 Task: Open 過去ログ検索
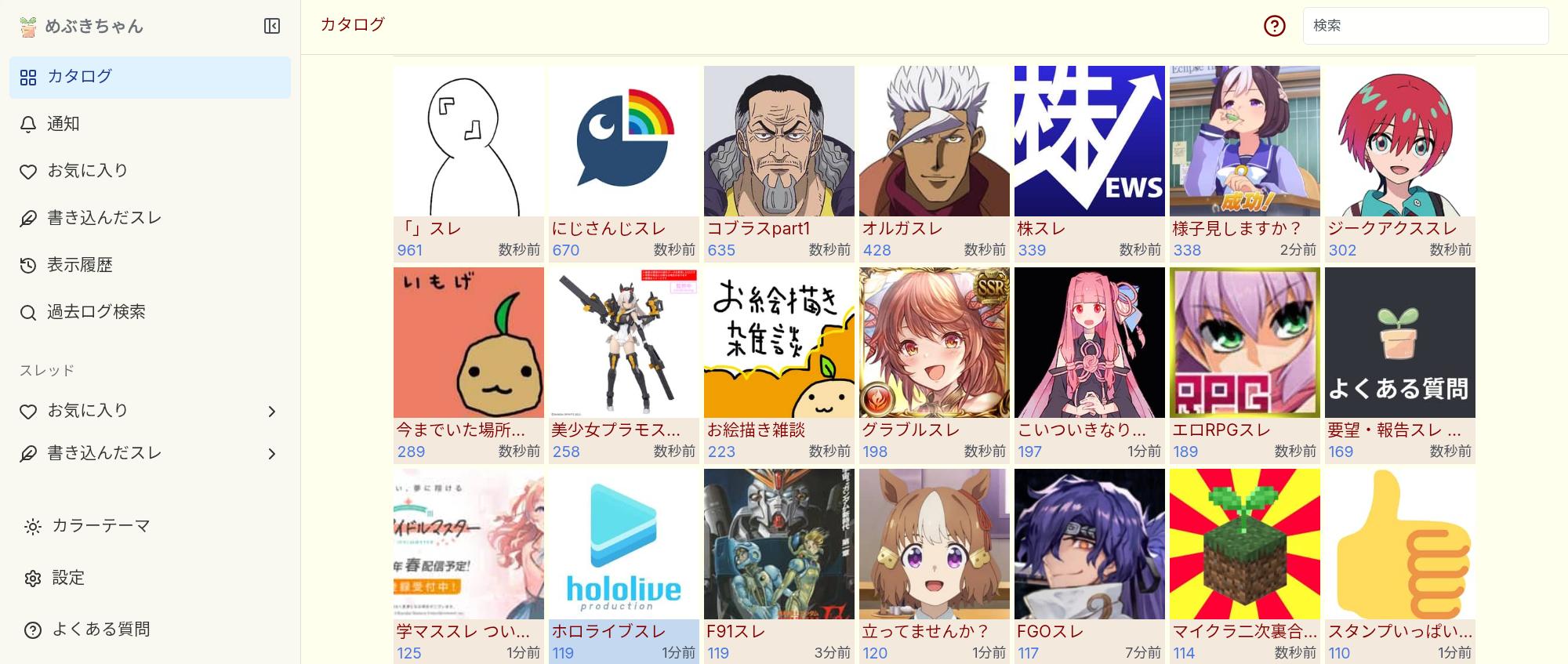pyautogui.click(x=96, y=312)
